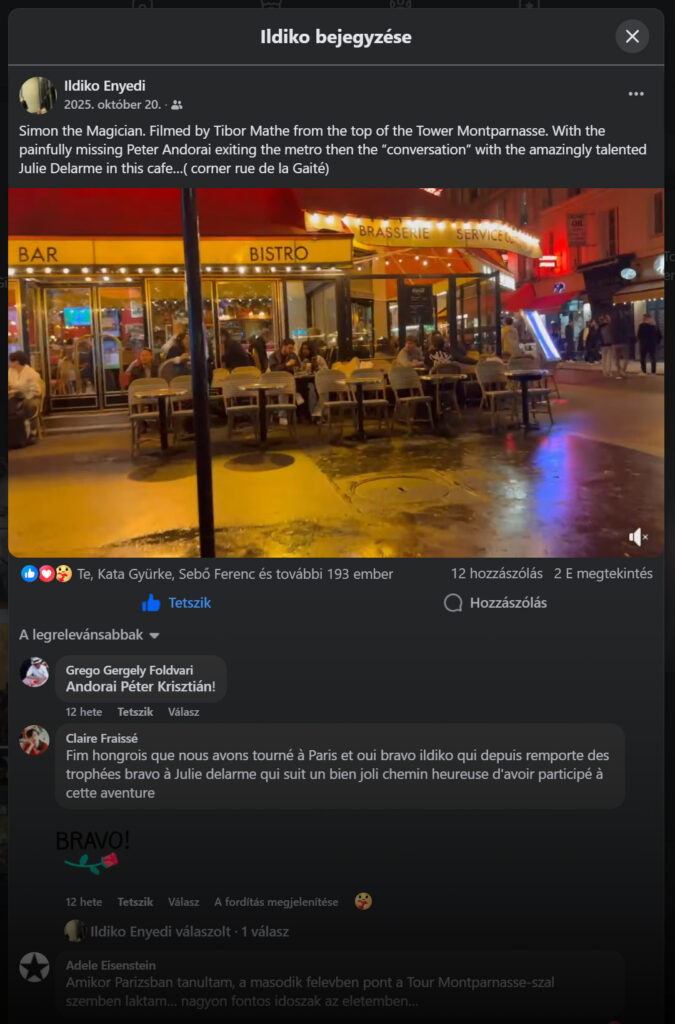The image size is (675, 1024).
Task: Reply to Grego Gergely Foldvari's comment
Action: (x=183, y=712)
